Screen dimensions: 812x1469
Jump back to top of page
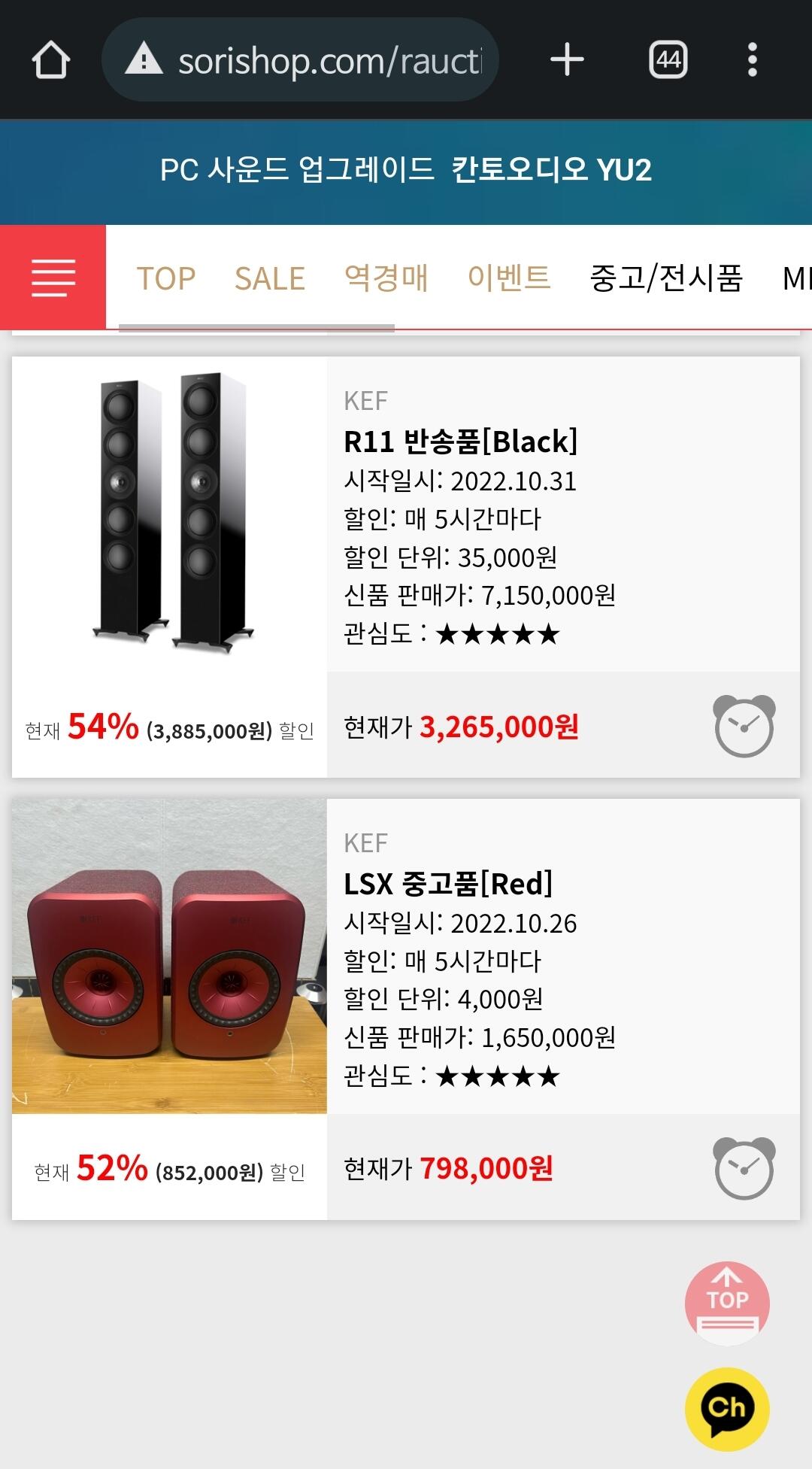727,1302
